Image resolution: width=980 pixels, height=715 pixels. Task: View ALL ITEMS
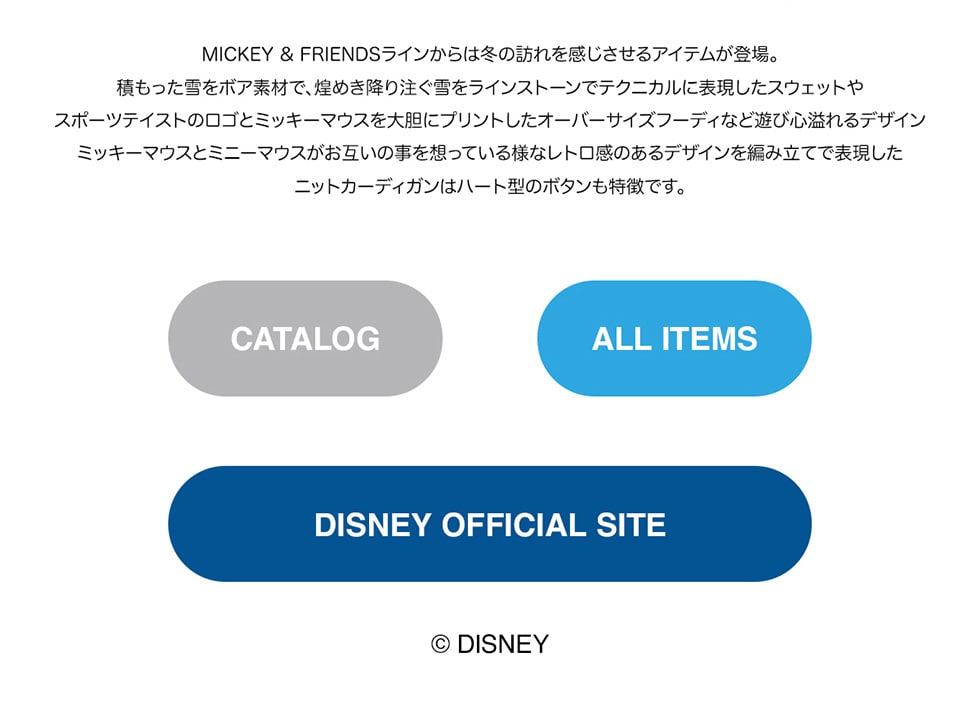coord(674,339)
